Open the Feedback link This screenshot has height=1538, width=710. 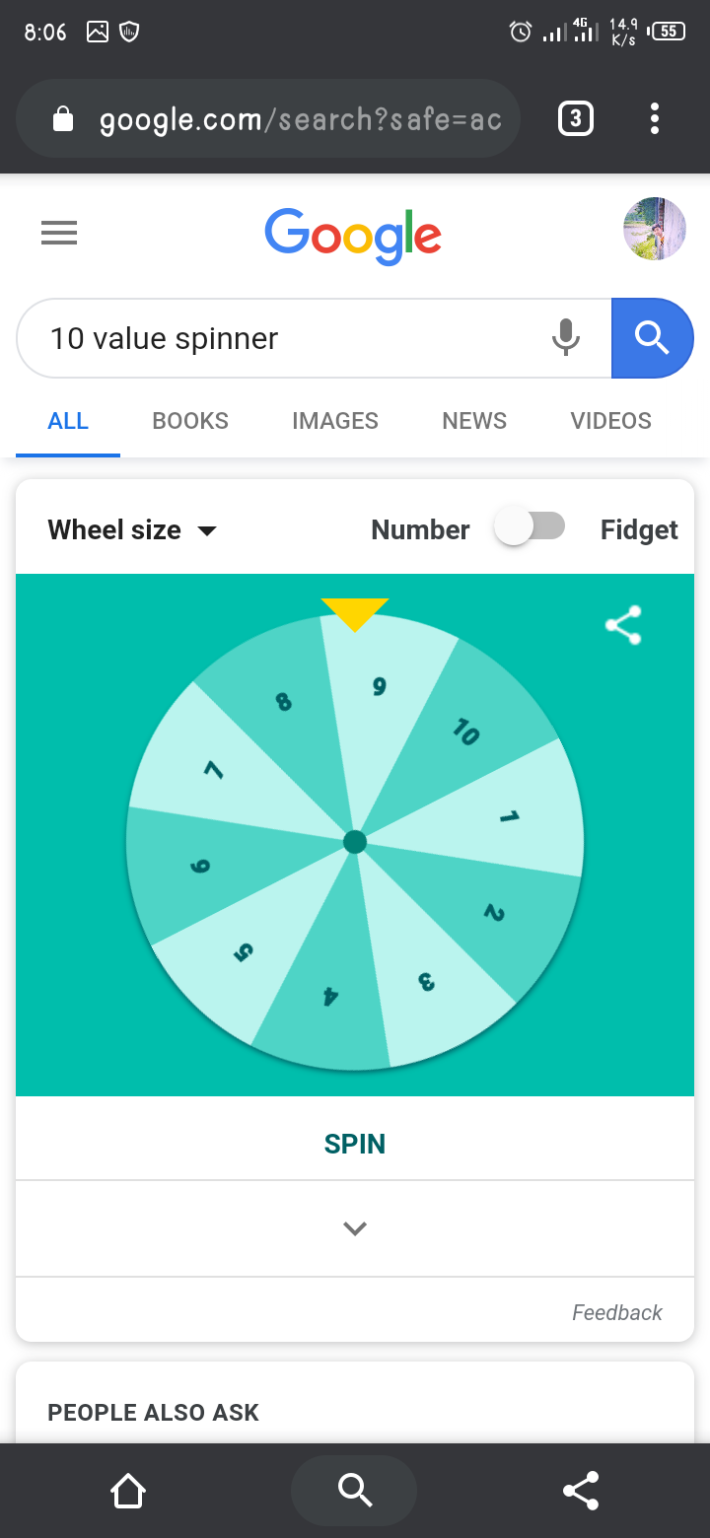point(617,1312)
